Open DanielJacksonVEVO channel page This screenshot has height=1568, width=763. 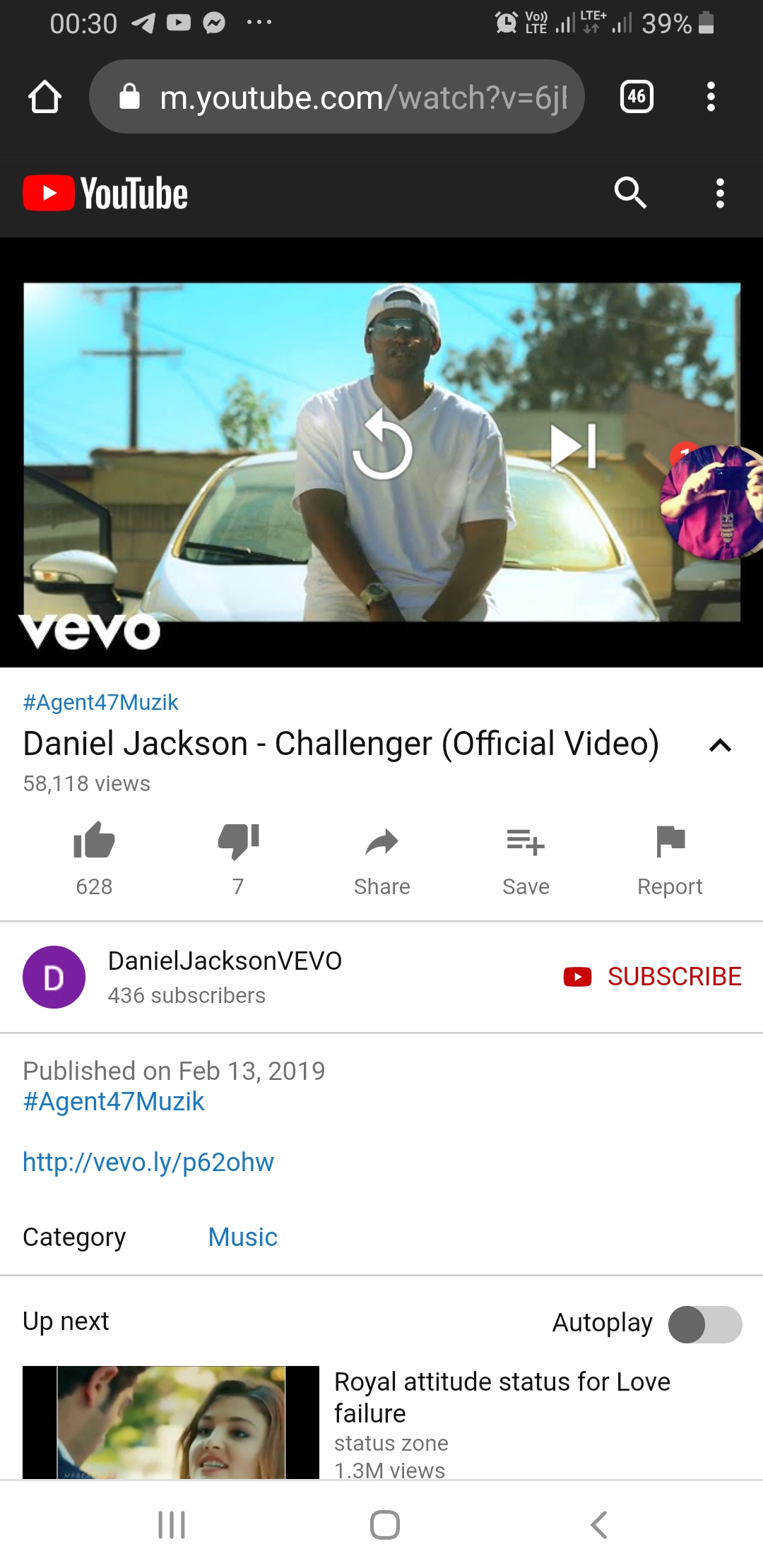coord(224,961)
